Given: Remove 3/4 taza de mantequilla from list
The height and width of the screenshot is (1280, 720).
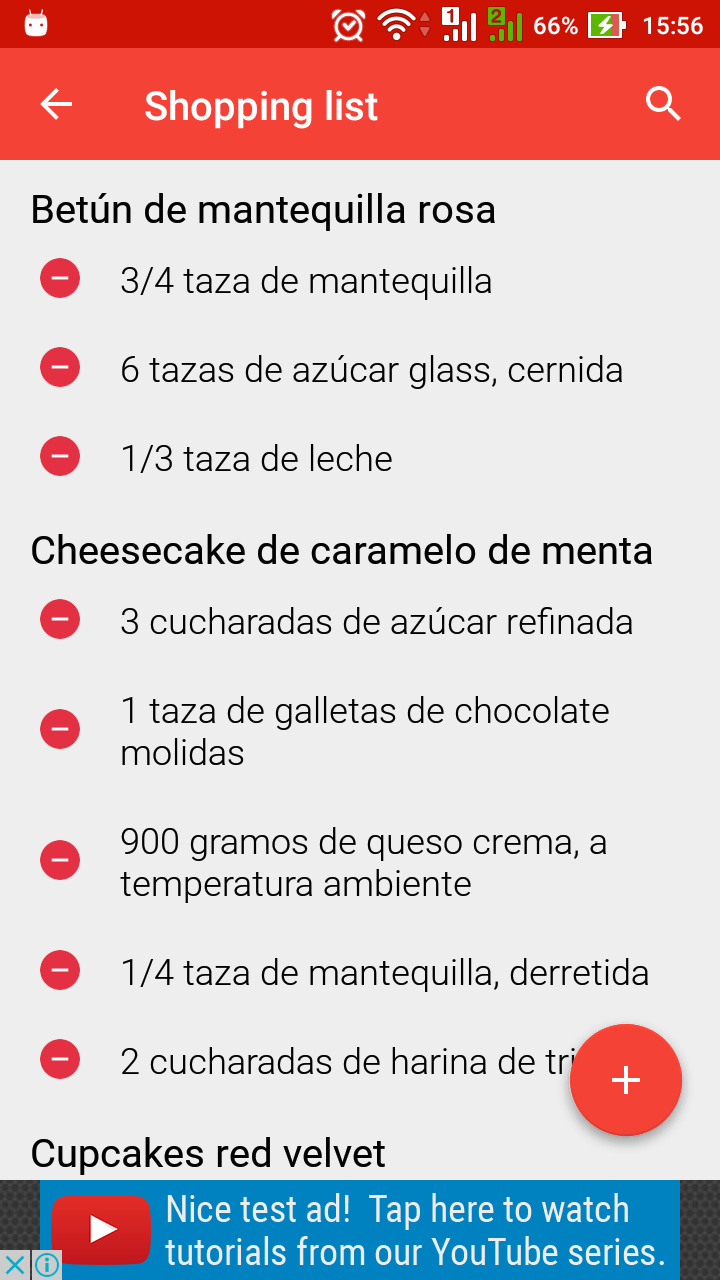Looking at the screenshot, I should click(60, 278).
